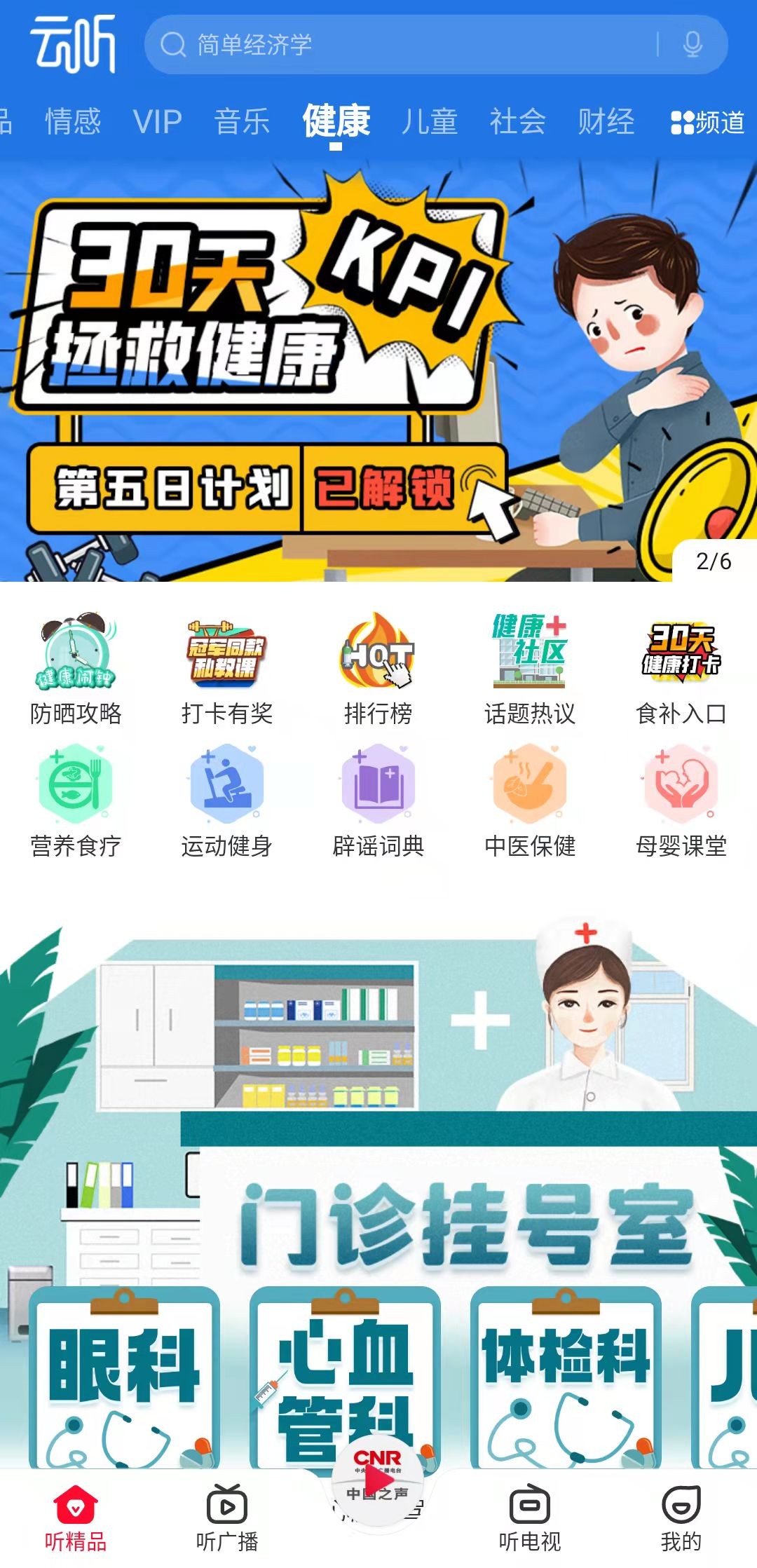Viewport: 757px width, 1568px height.
Task: Open the 儿童 tab
Action: coord(430,121)
